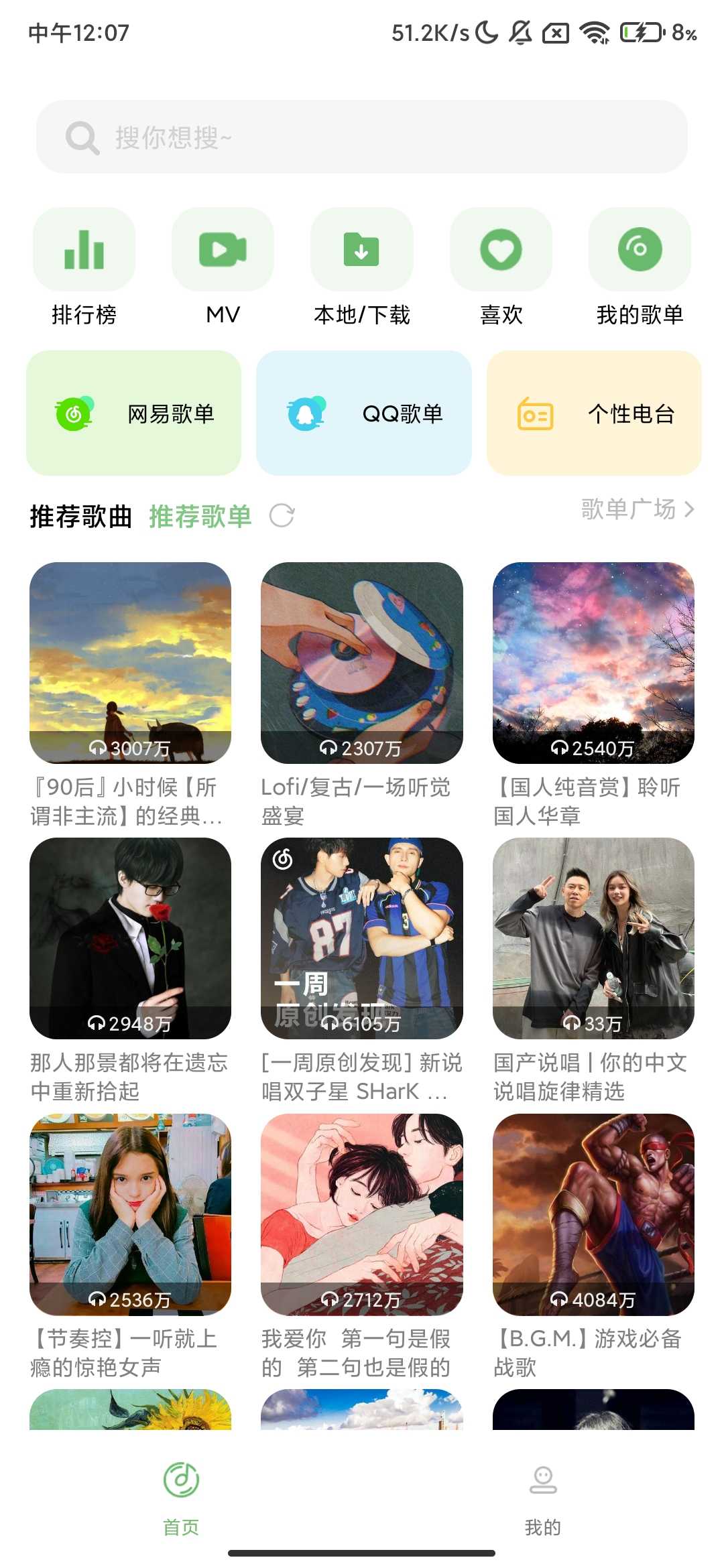Open the 歌单广场 link
Image resolution: width=724 pixels, height=1568 pixels.
click(637, 510)
